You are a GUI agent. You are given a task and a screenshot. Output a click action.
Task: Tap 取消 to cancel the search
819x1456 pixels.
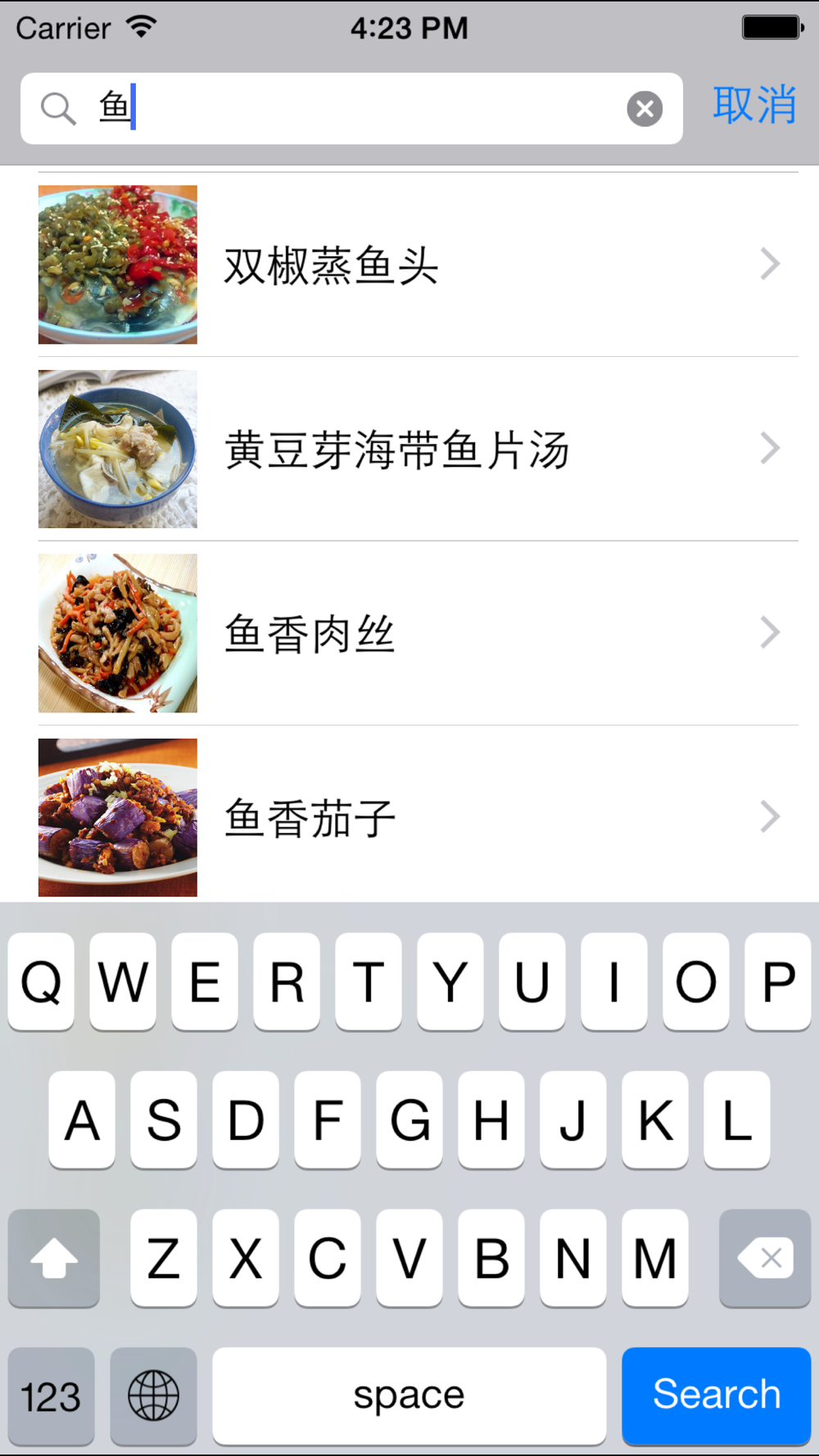753,106
